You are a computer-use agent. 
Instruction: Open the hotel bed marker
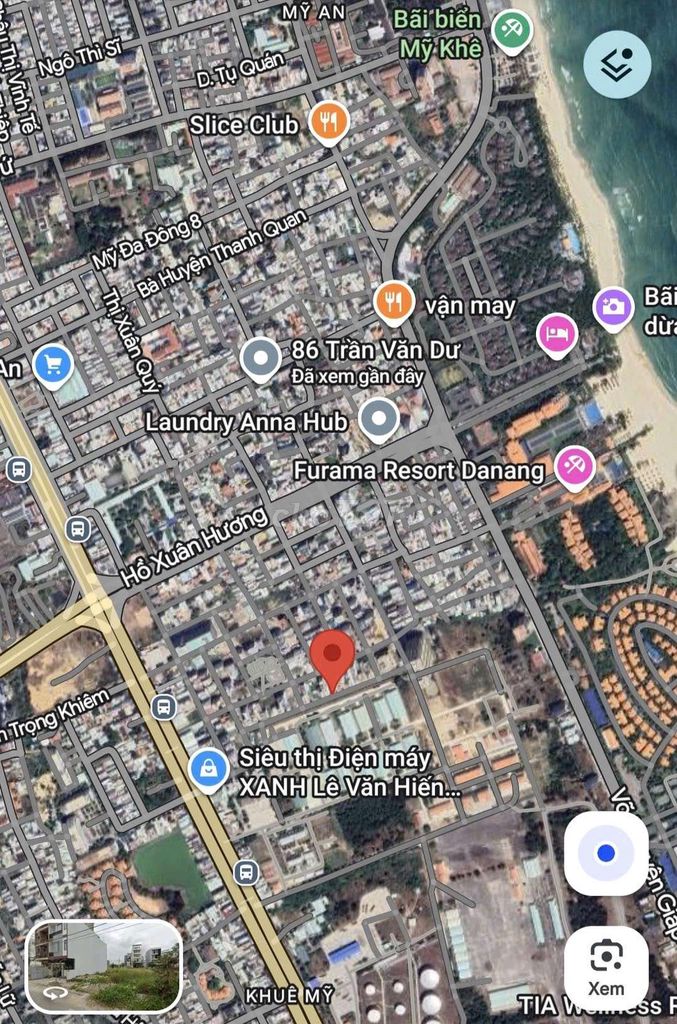pos(557,334)
